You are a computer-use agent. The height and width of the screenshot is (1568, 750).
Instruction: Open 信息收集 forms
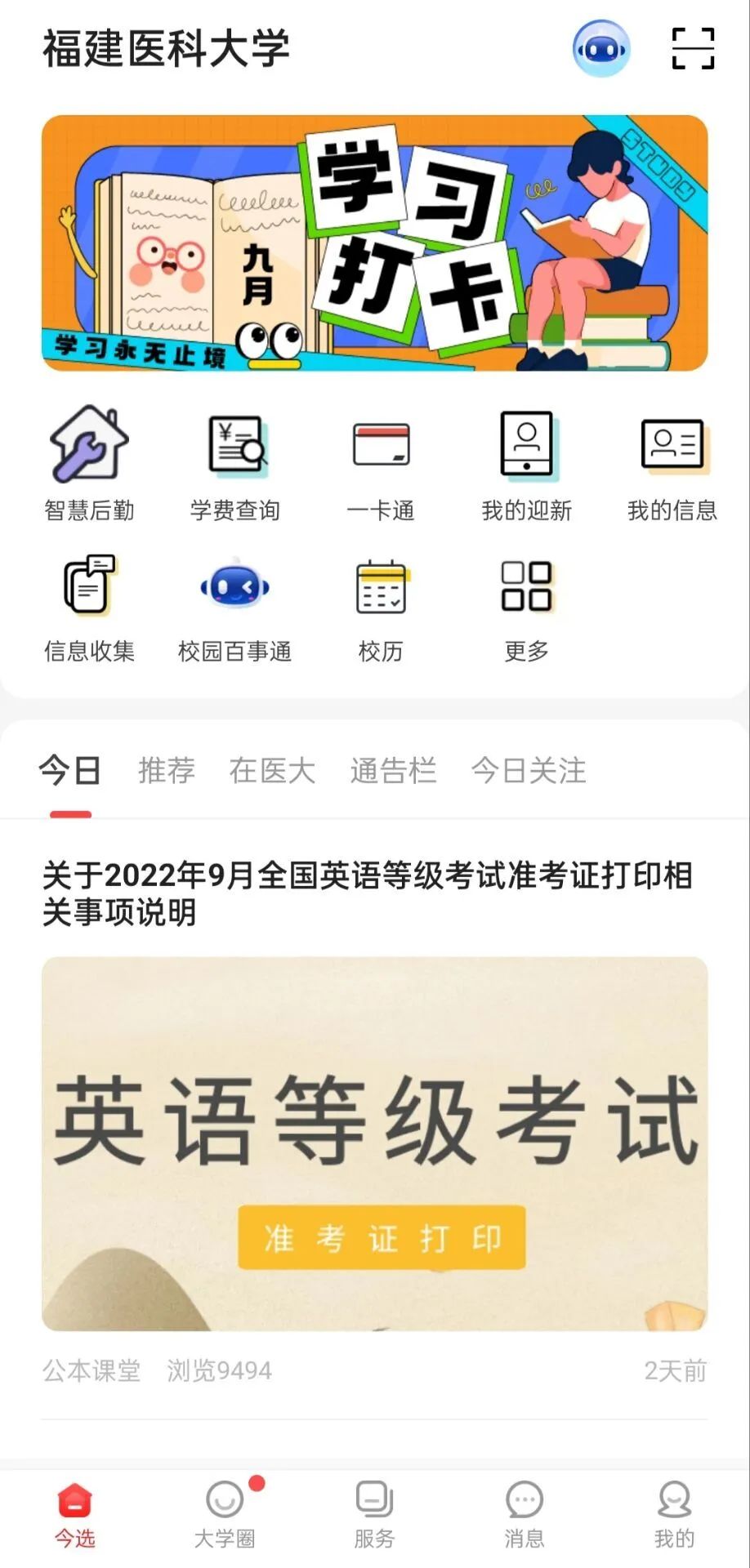(89, 605)
